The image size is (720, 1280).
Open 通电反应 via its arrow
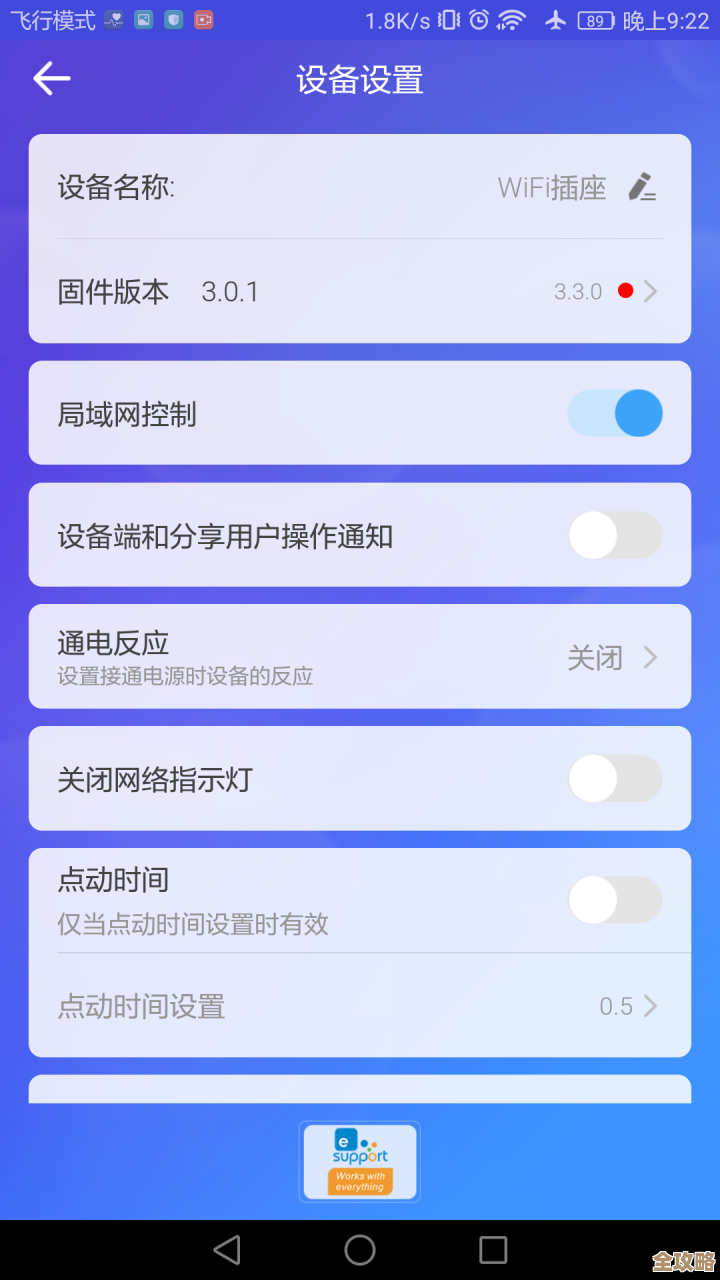(650, 658)
